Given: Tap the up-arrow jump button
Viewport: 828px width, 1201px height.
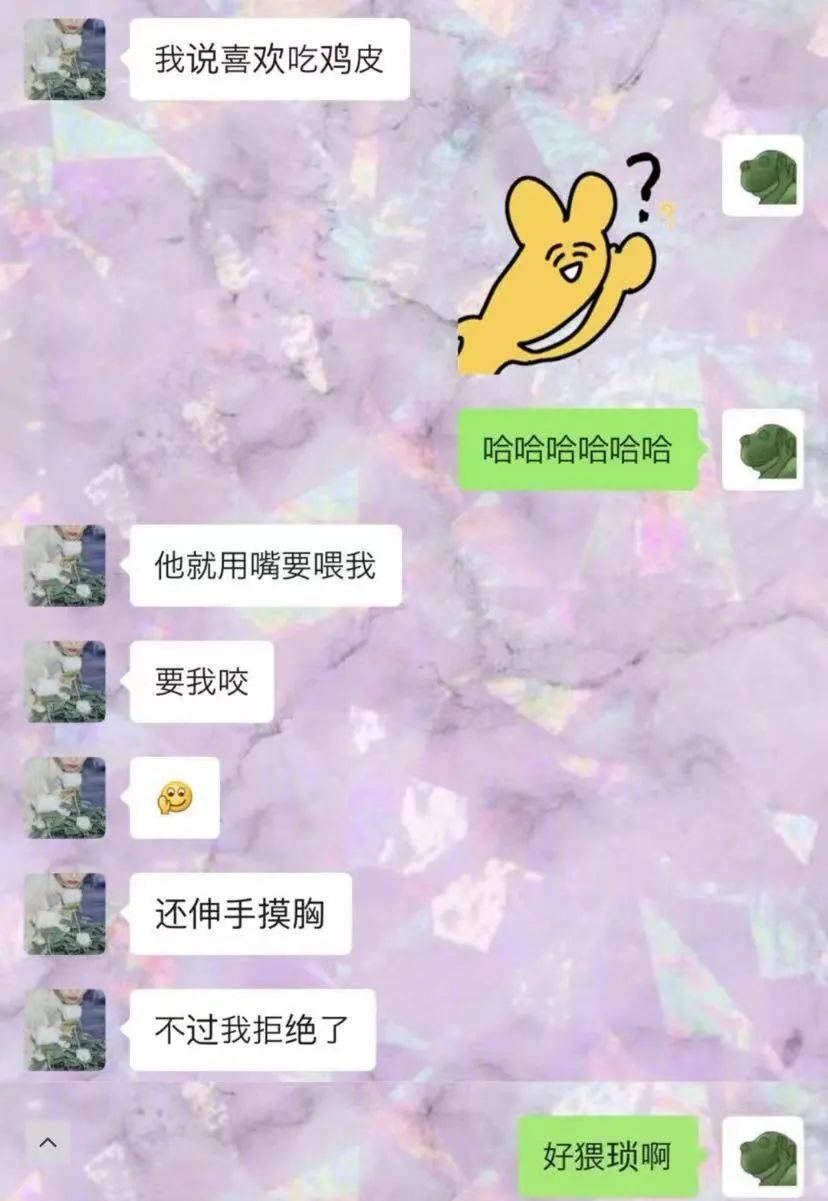Looking at the screenshot, I should 48,1142.
